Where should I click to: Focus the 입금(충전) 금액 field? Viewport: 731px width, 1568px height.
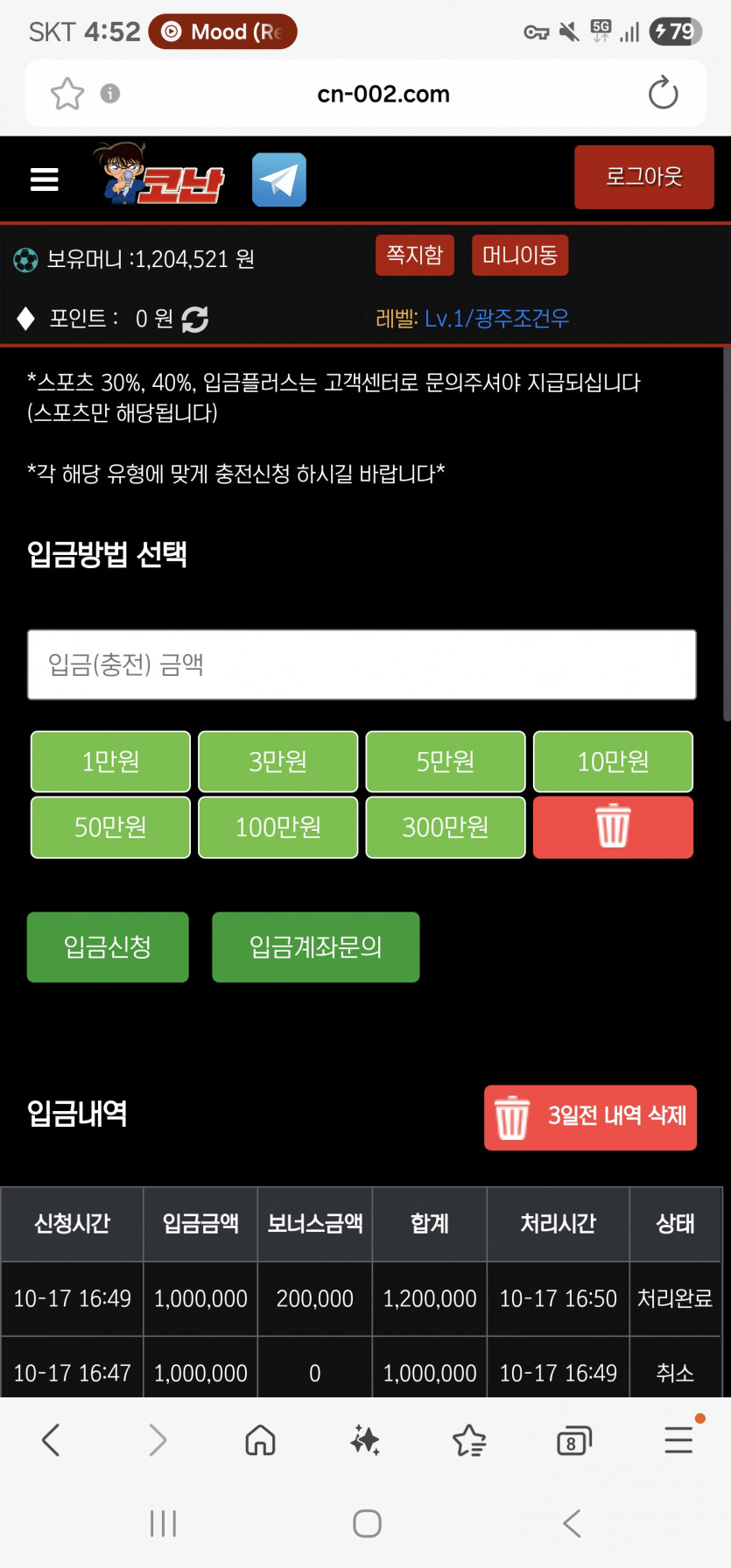pyautogui.click(x=362, y=664)
